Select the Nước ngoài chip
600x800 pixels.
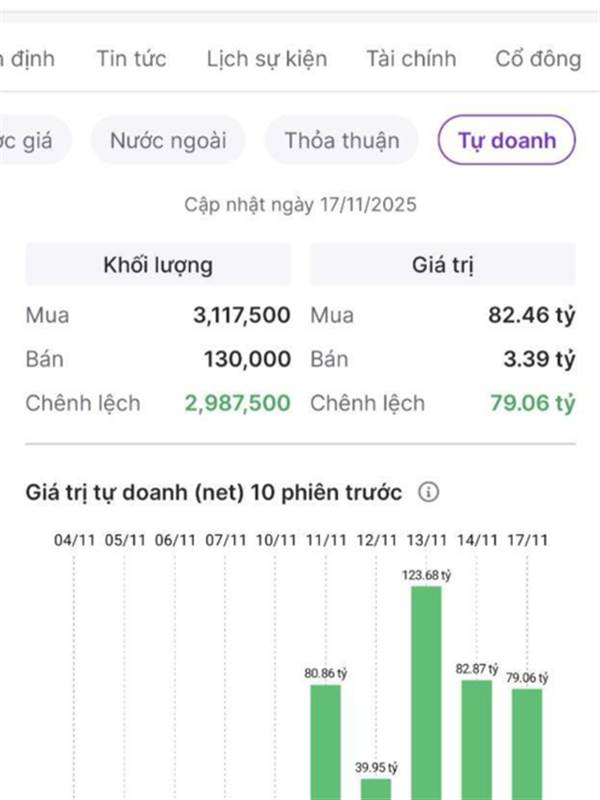tap(168, 140)
